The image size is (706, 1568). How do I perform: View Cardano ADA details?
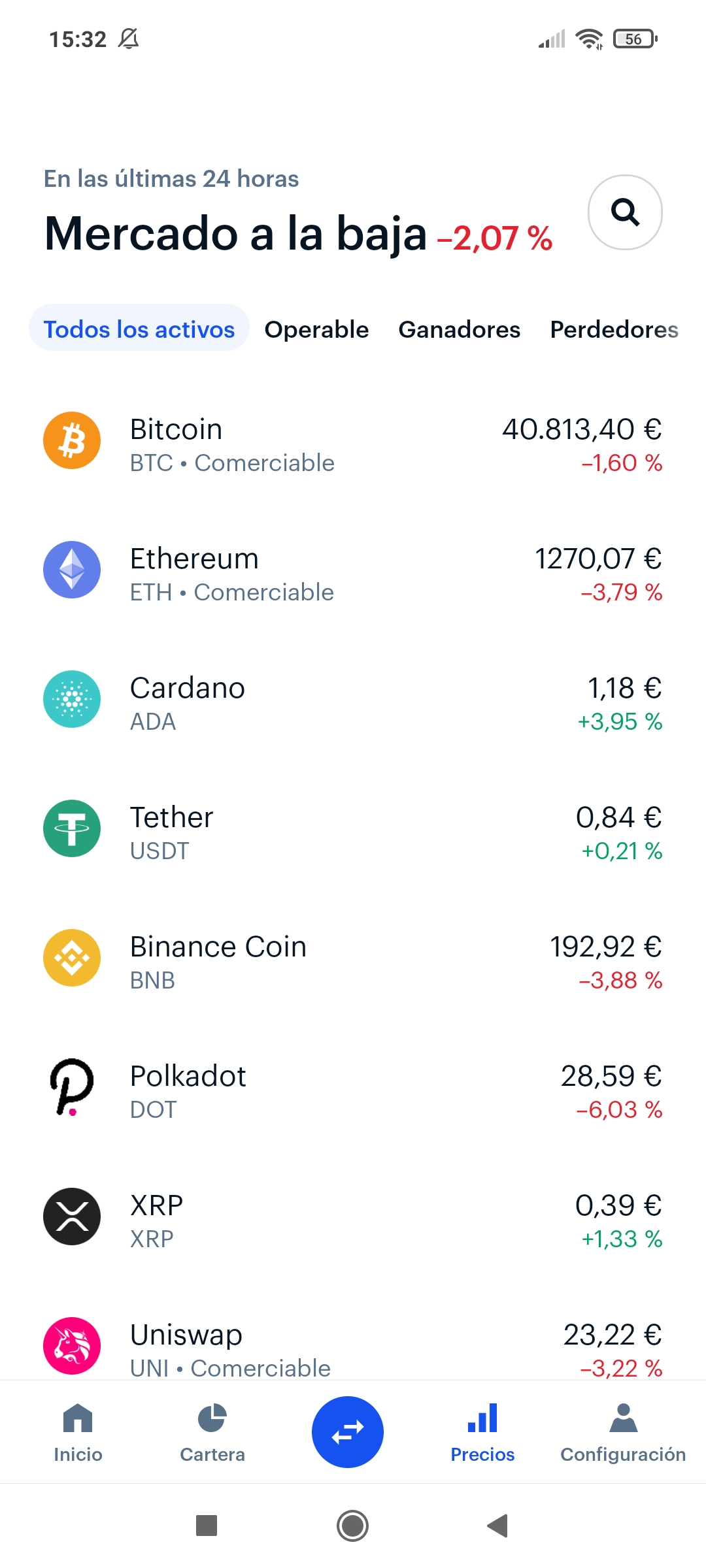tap(353, 703)
